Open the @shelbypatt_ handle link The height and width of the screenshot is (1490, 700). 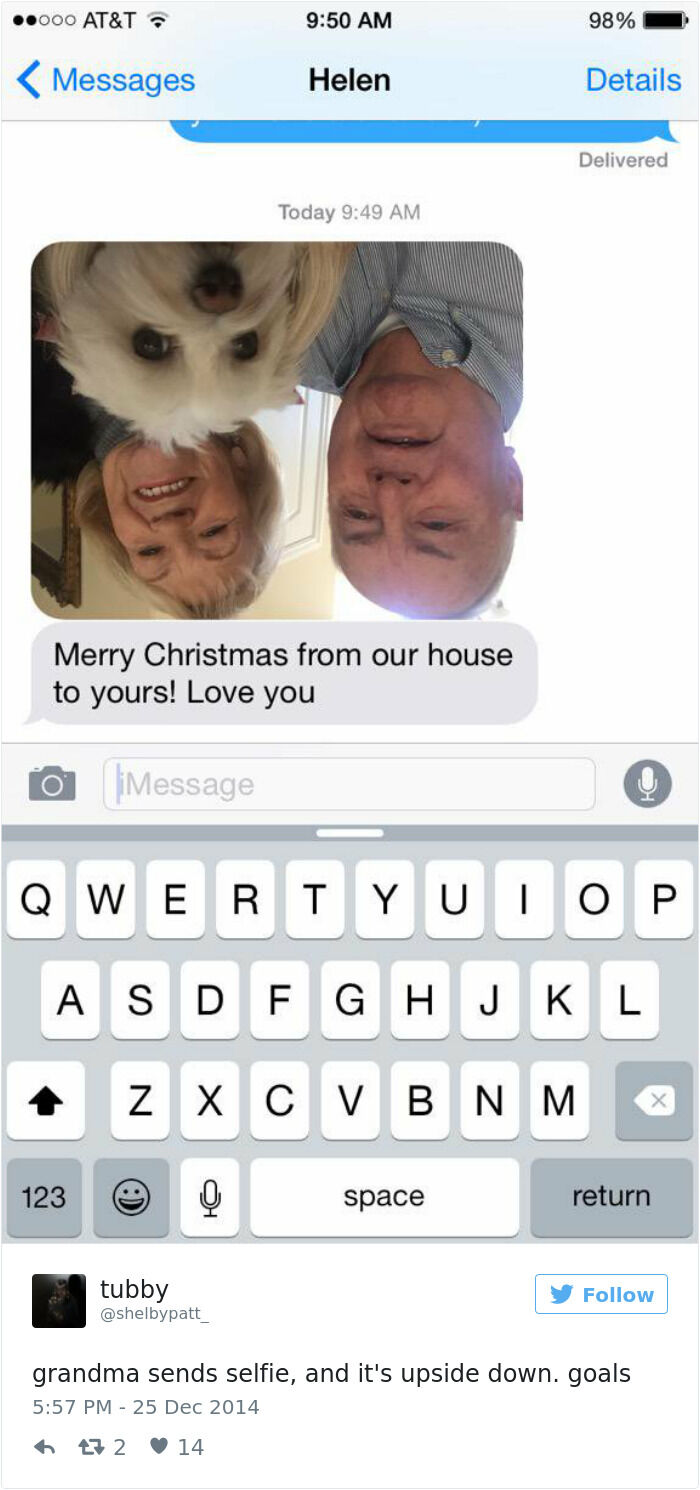click(154, 1315)
